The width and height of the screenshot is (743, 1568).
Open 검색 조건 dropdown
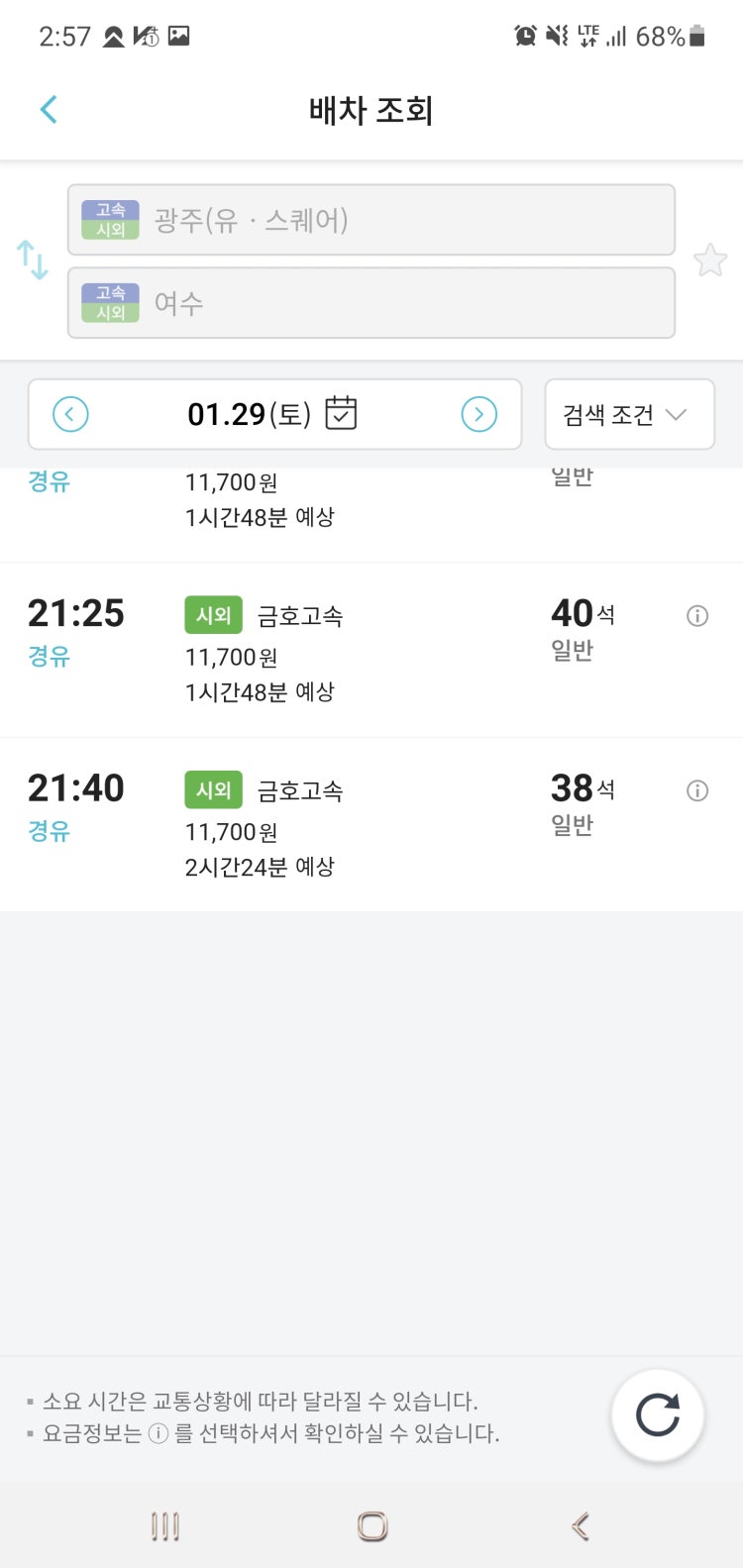click(629, 414)
